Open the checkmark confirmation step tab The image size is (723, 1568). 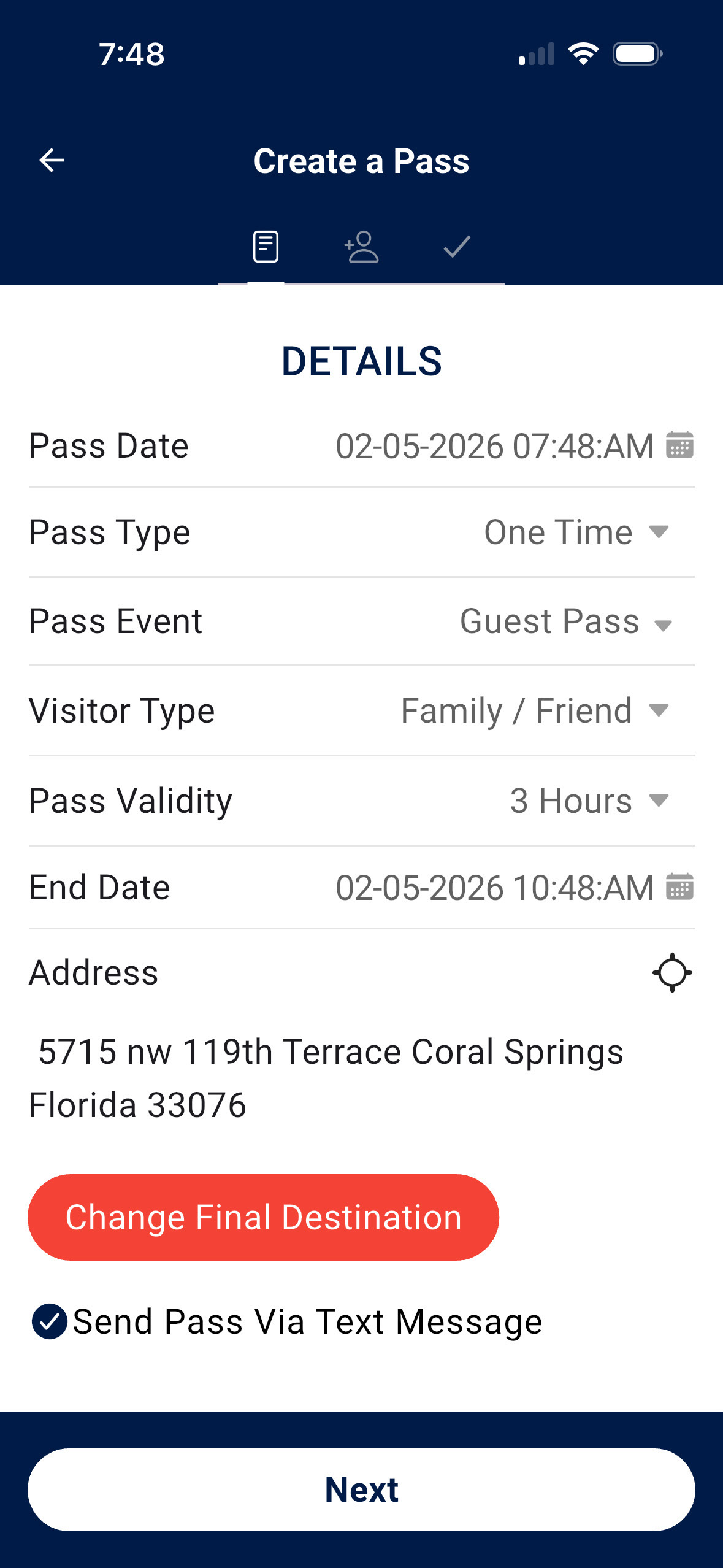457,247
